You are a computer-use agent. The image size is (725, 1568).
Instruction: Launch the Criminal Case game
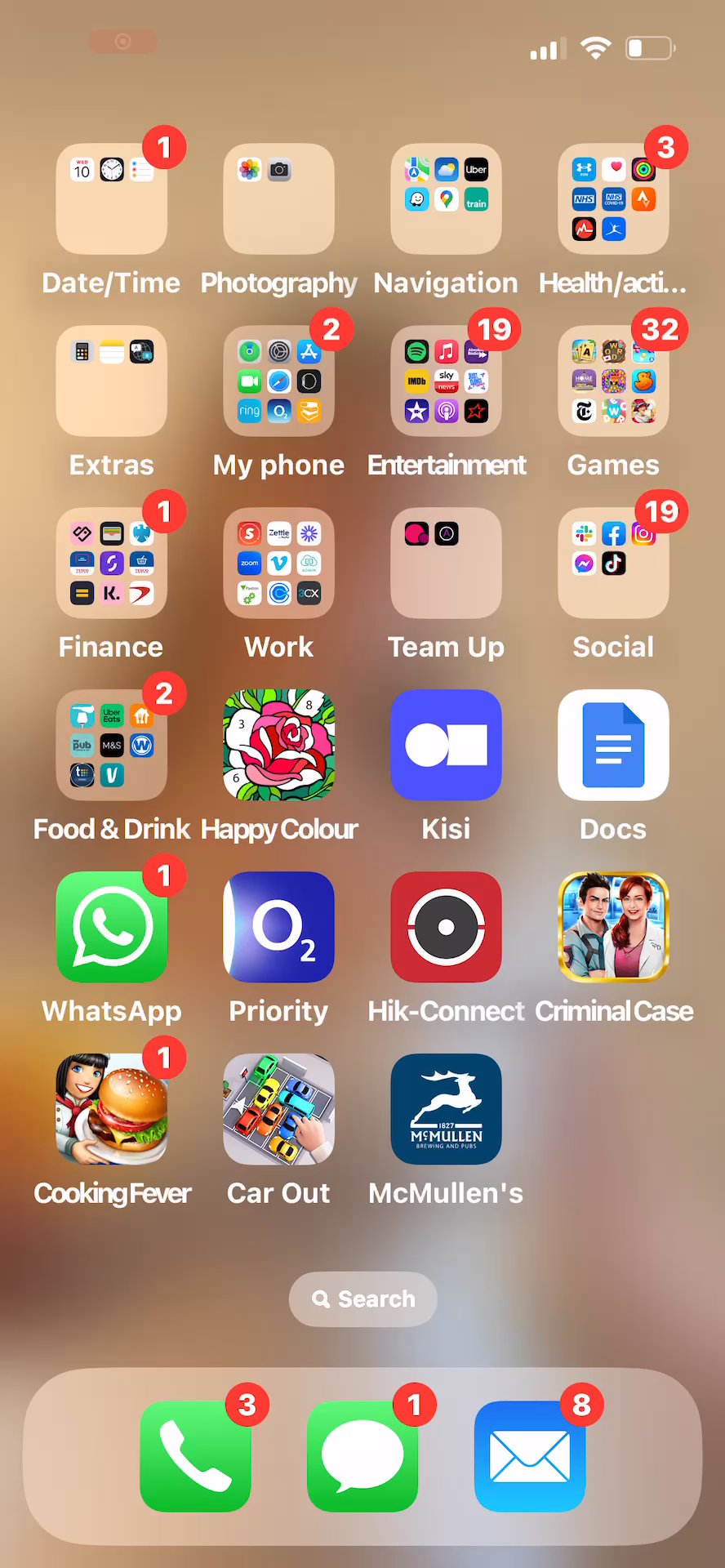[x=613, y=928]
